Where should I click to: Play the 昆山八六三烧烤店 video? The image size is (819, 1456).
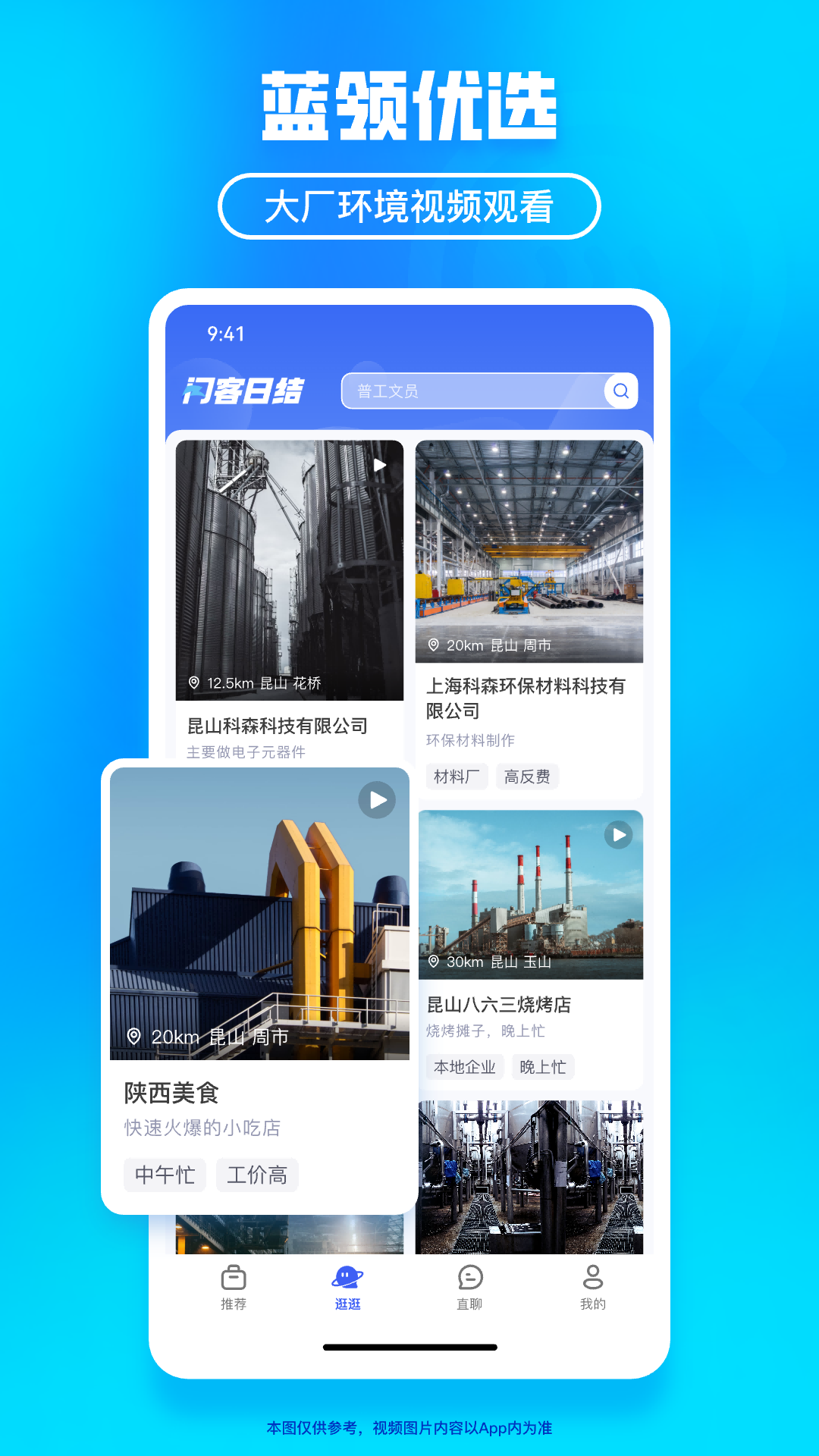pos(618,834)
